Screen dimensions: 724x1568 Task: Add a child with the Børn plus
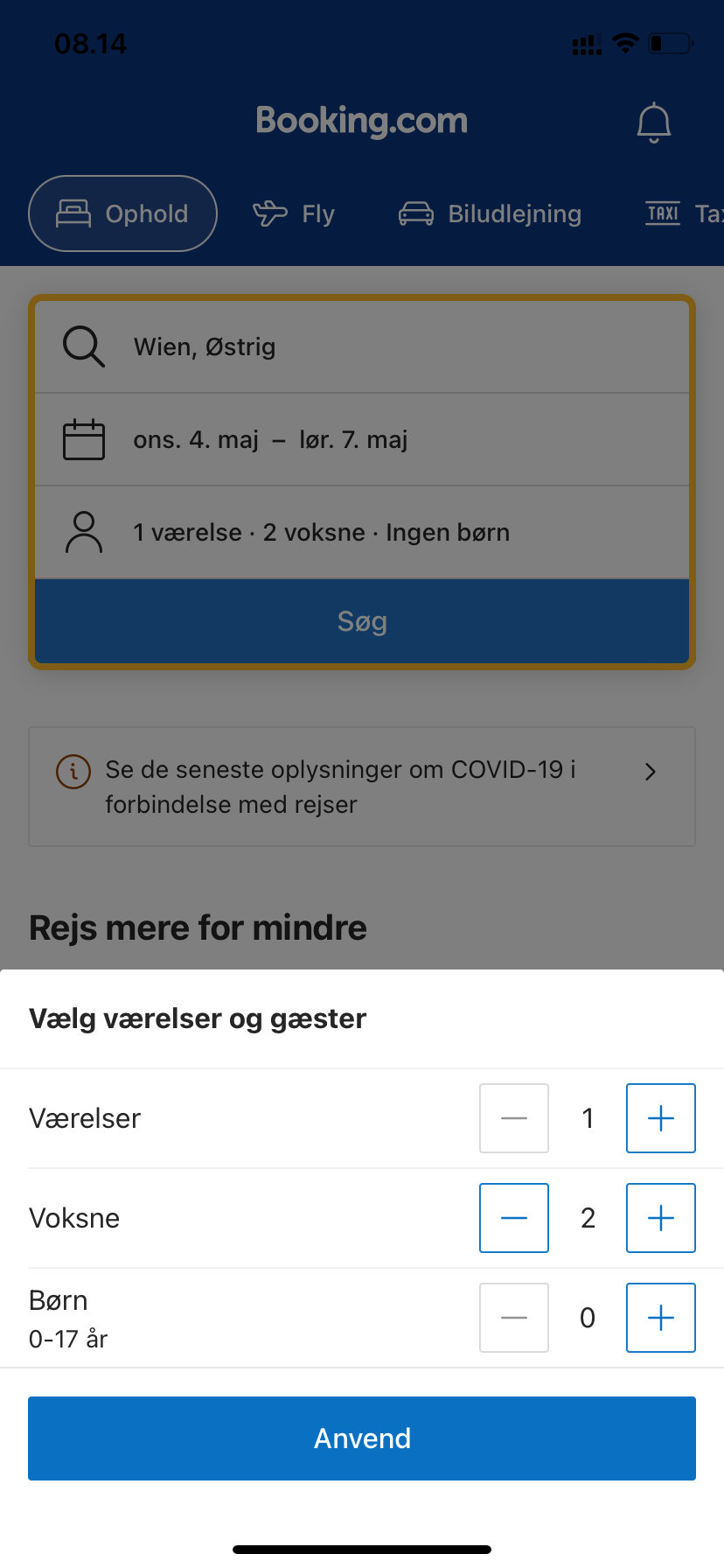[661, 1318]
